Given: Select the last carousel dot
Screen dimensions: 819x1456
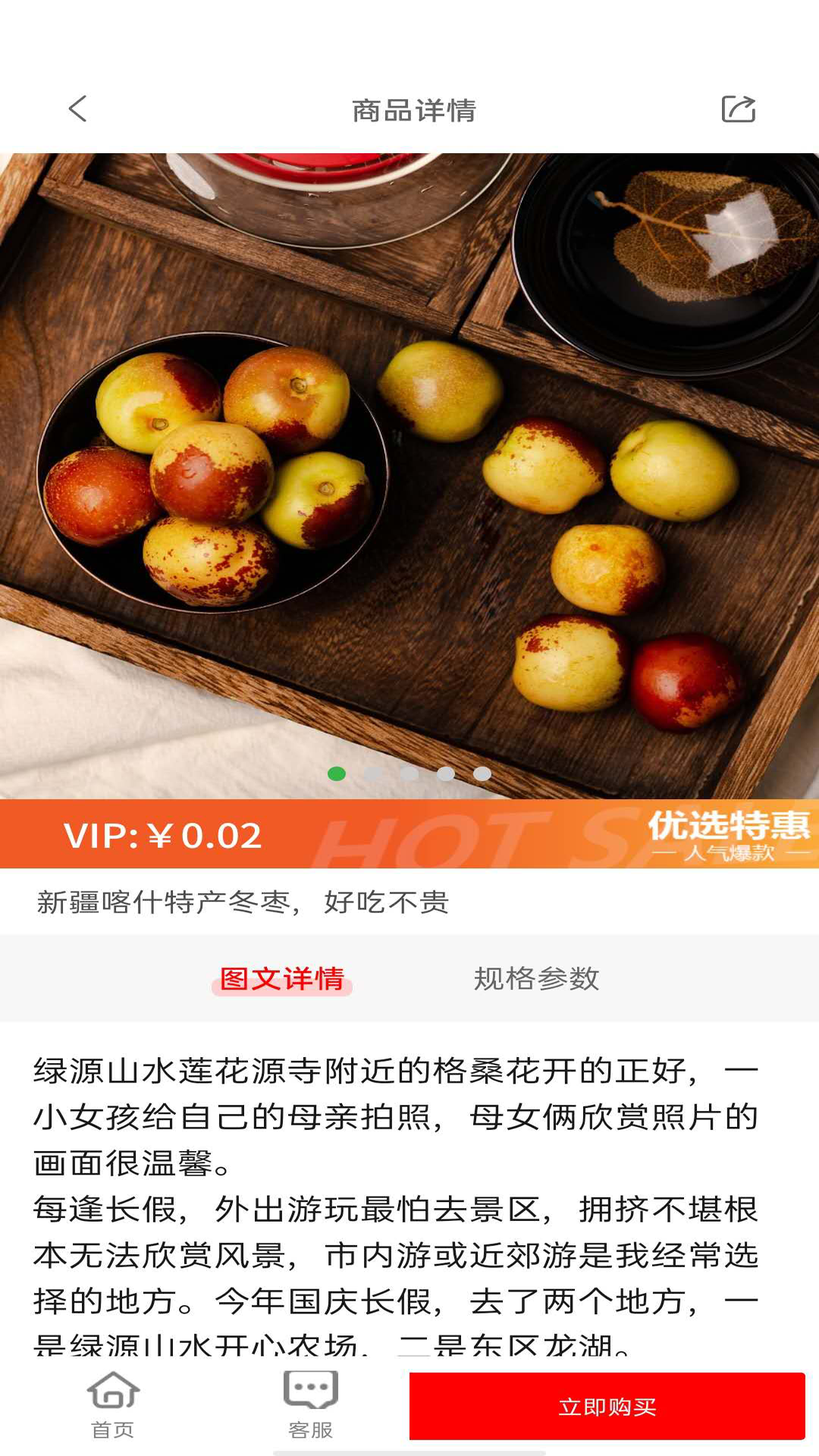Looking at the screenshot, I should (482, 773).
